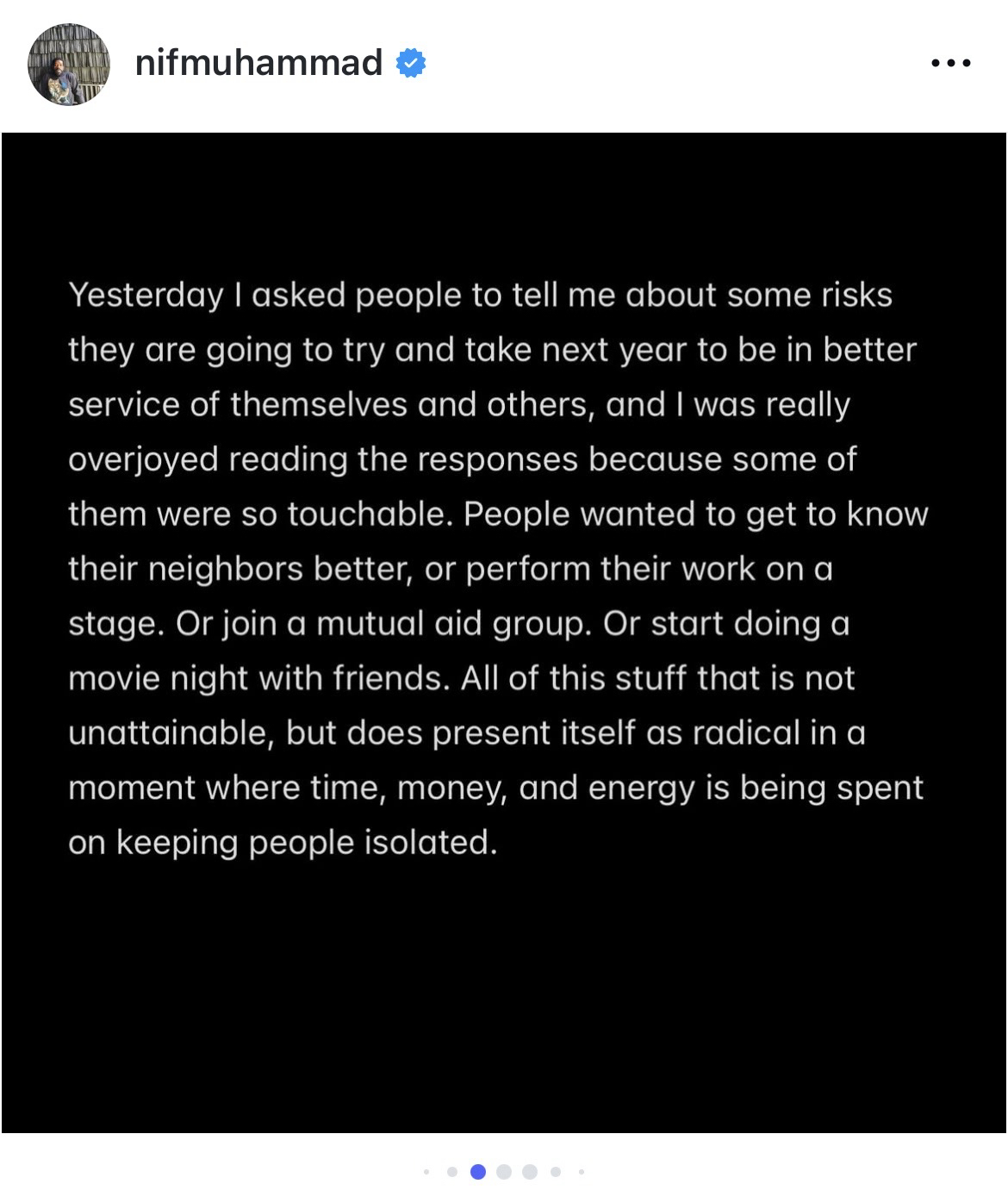Open the nifmuhammad username link
Image resolution: width=1008 pixels, height=1190 pixels.
click(258, 63)
